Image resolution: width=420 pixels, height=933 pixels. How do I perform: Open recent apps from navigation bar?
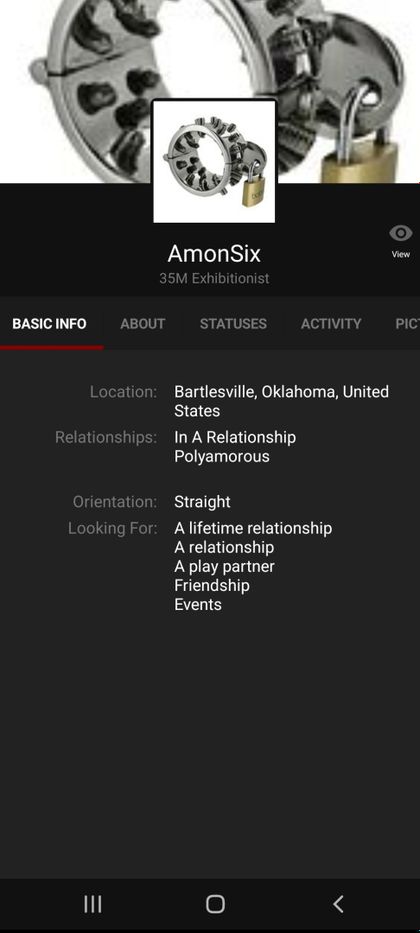(93, 904)
